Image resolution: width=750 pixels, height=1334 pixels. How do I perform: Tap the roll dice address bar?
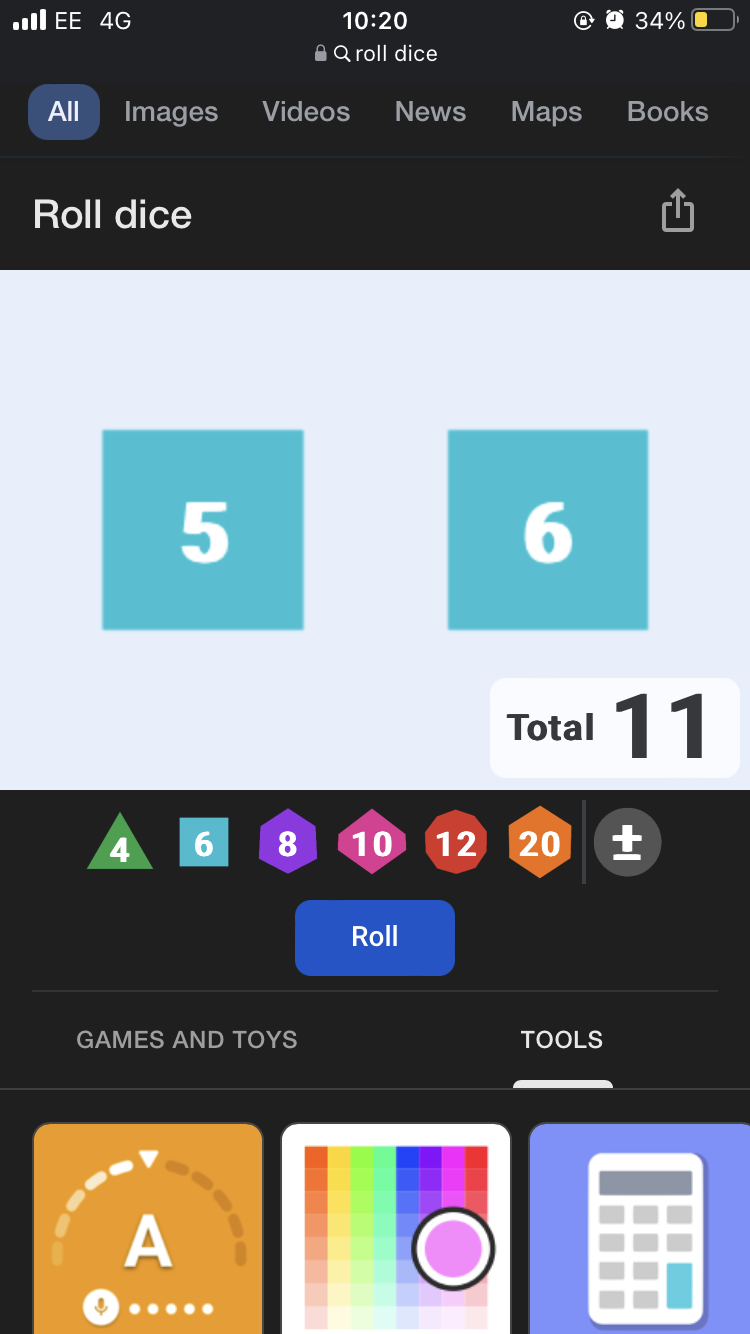[x=375, y=53]
